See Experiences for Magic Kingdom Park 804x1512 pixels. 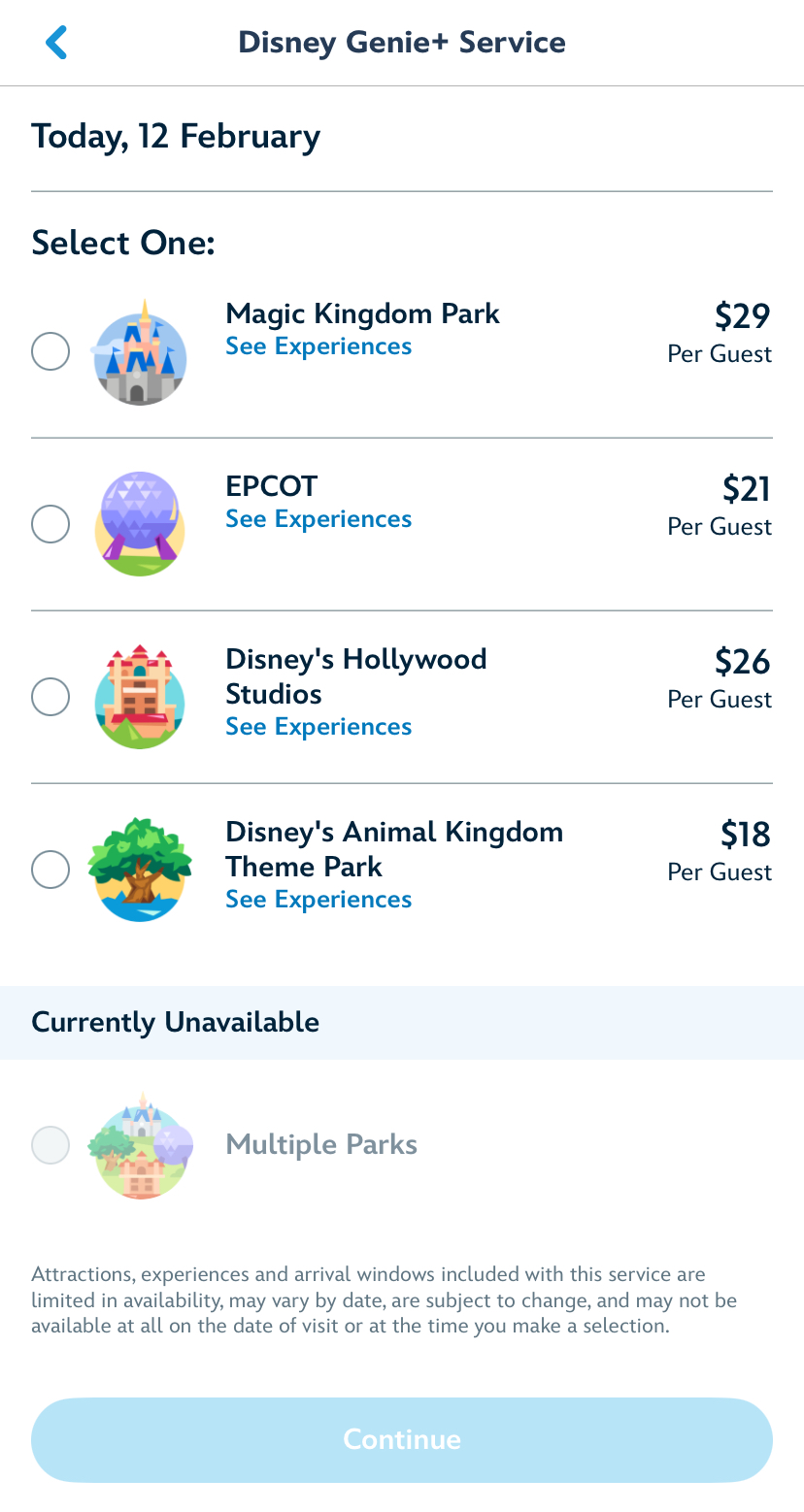[318, 347]
